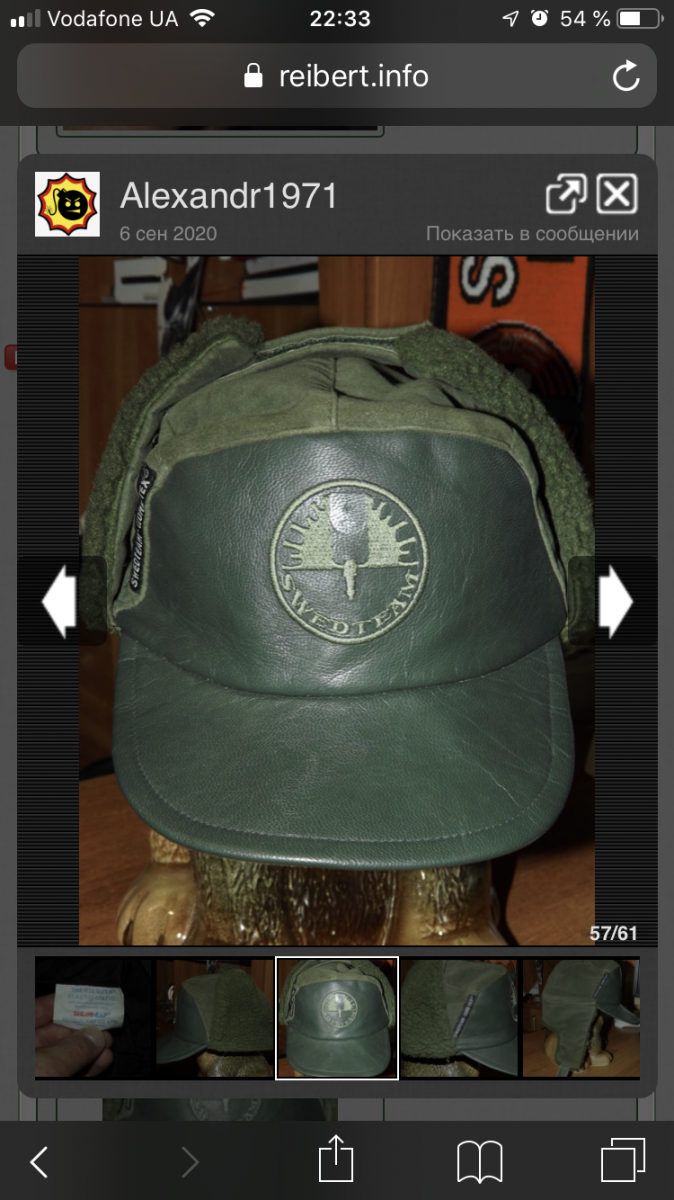Show all open Safari tabs
The width and height of the screenshot is (674, 1200).
click(x=623, y=1162)
